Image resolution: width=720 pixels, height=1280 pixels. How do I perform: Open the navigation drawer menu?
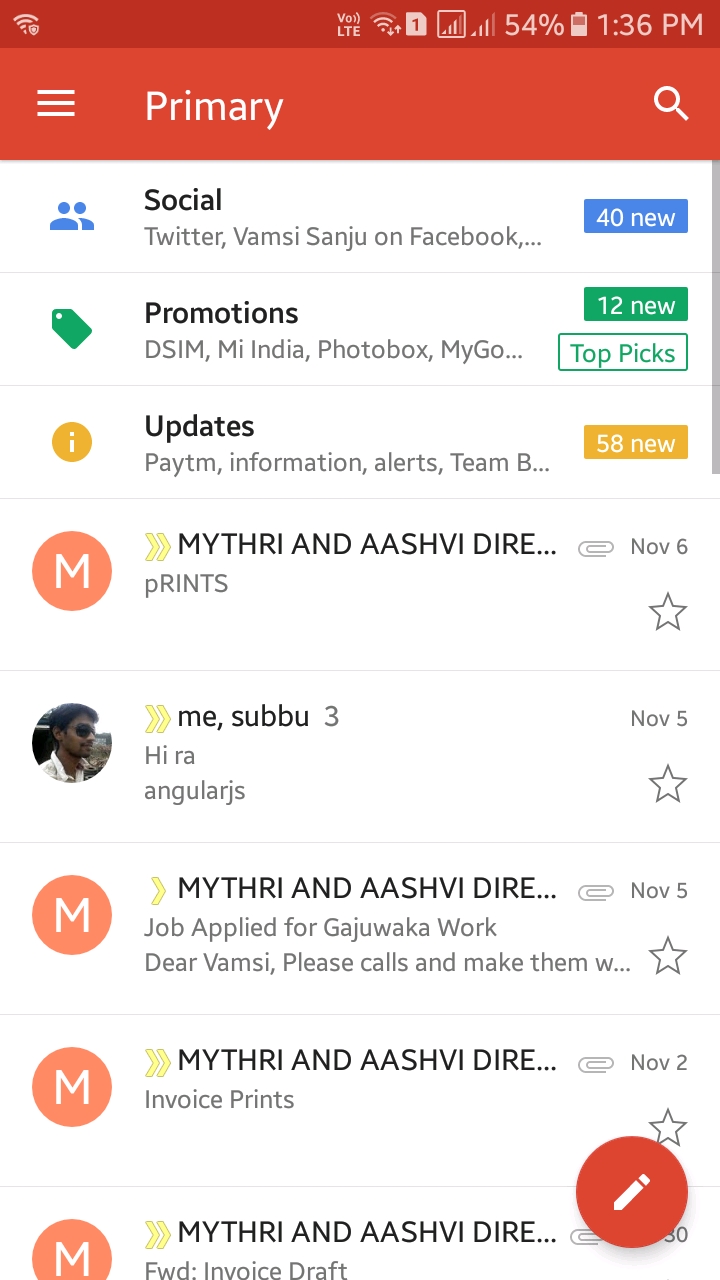(56, 104)
